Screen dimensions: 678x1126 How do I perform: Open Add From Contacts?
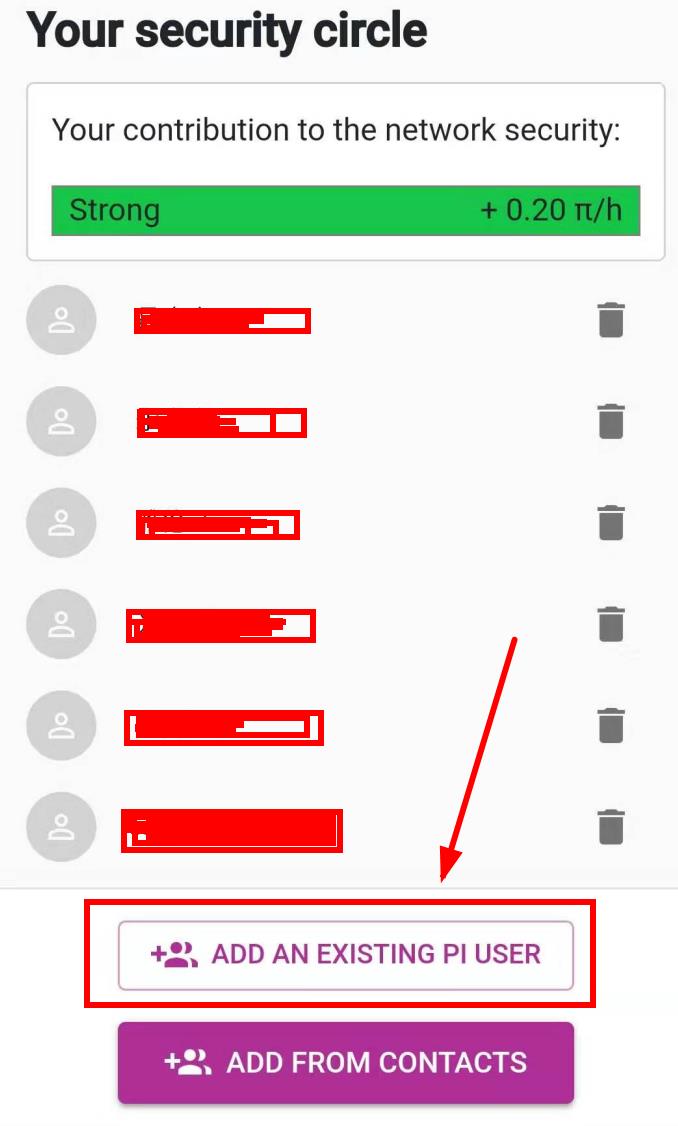click(345, 1062)
